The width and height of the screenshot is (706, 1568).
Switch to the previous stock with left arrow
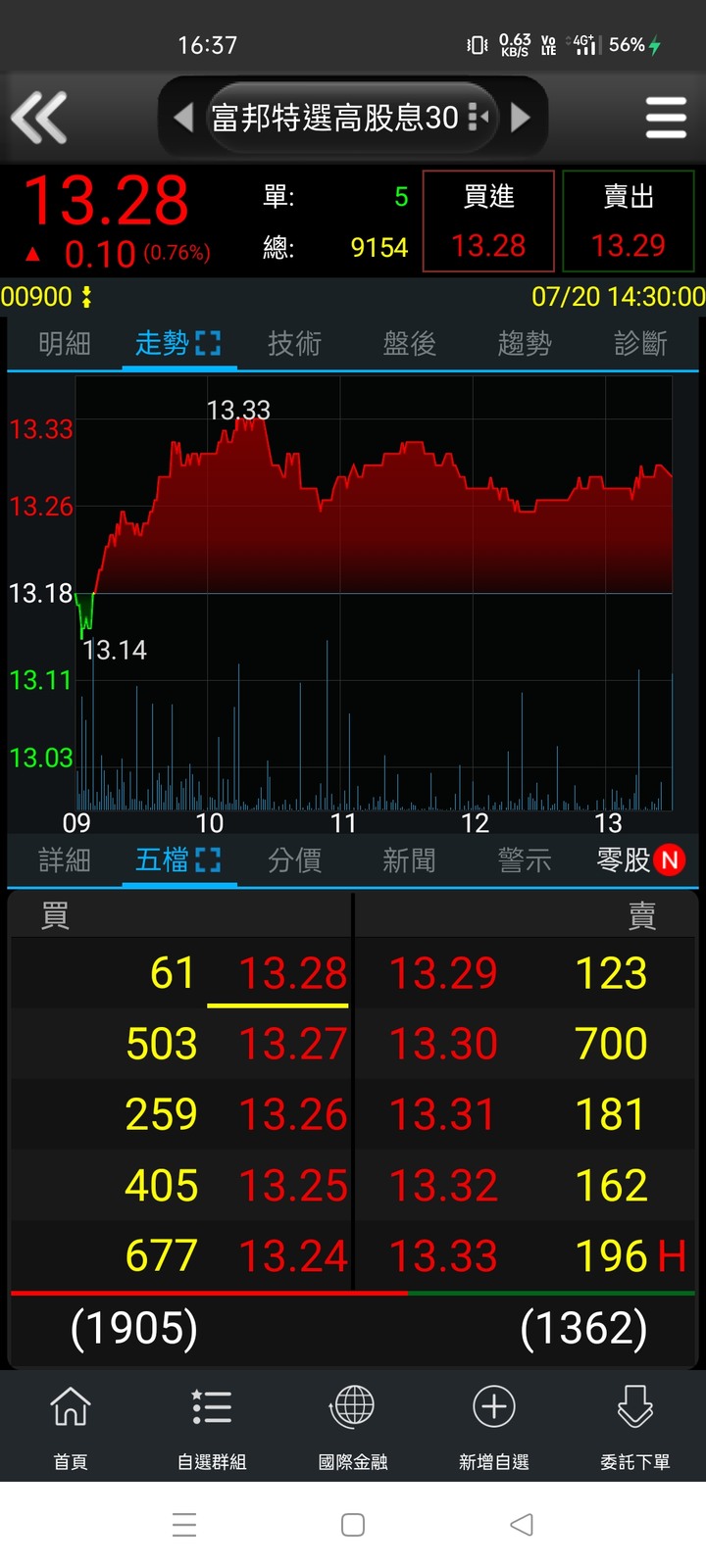click(182, 118)
